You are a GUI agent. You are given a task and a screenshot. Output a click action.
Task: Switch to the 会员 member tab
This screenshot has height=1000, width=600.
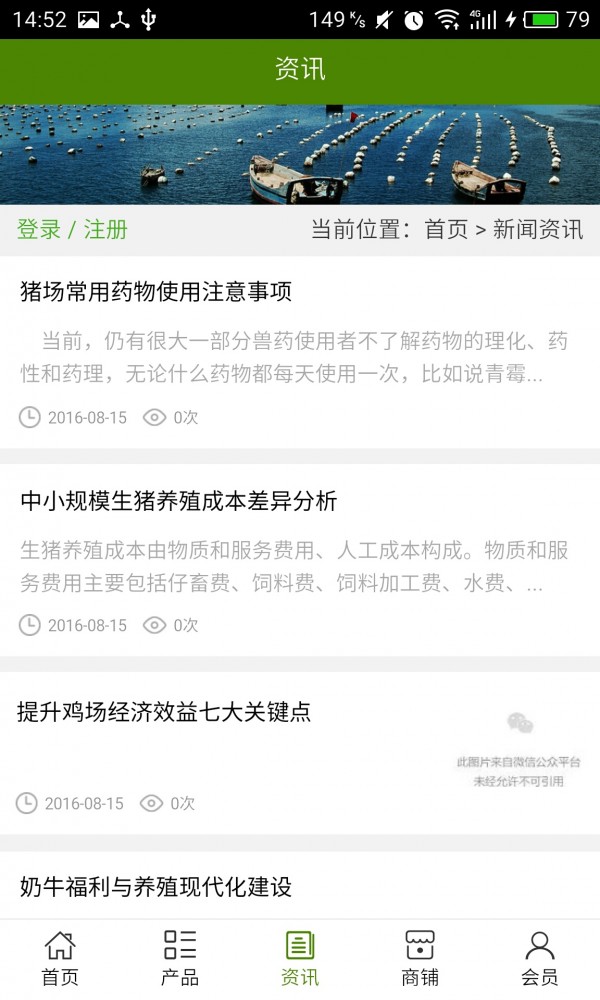(540, 958)
